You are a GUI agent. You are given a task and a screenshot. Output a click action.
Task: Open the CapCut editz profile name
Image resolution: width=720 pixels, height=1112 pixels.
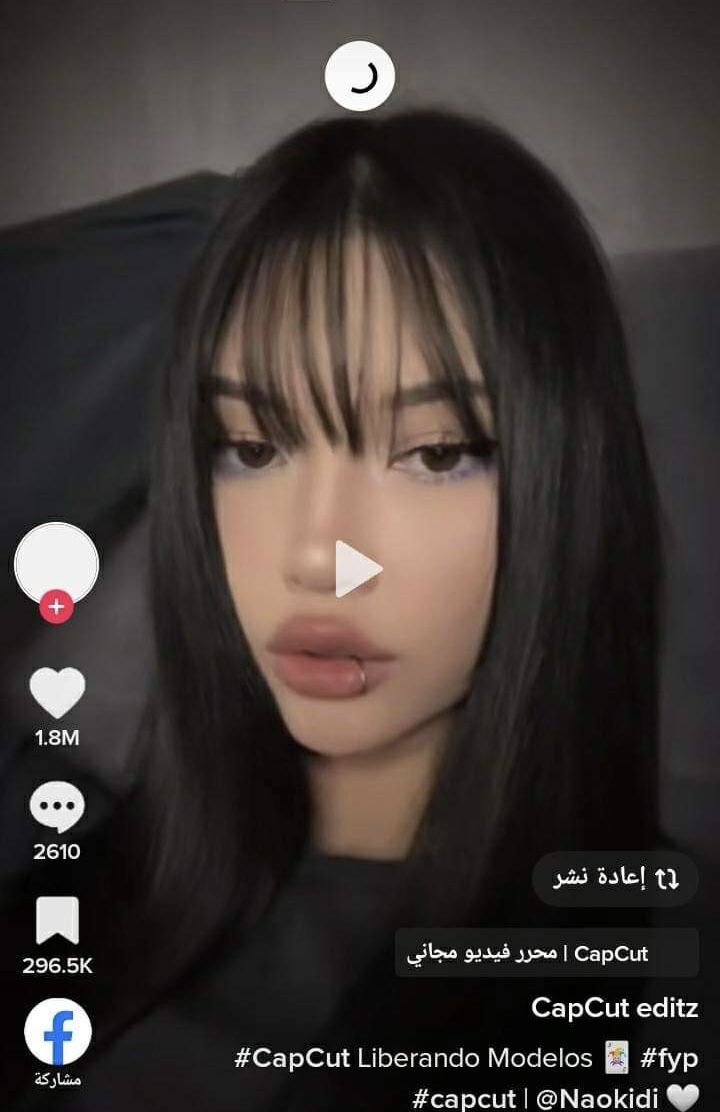[x=614, y=1007]
